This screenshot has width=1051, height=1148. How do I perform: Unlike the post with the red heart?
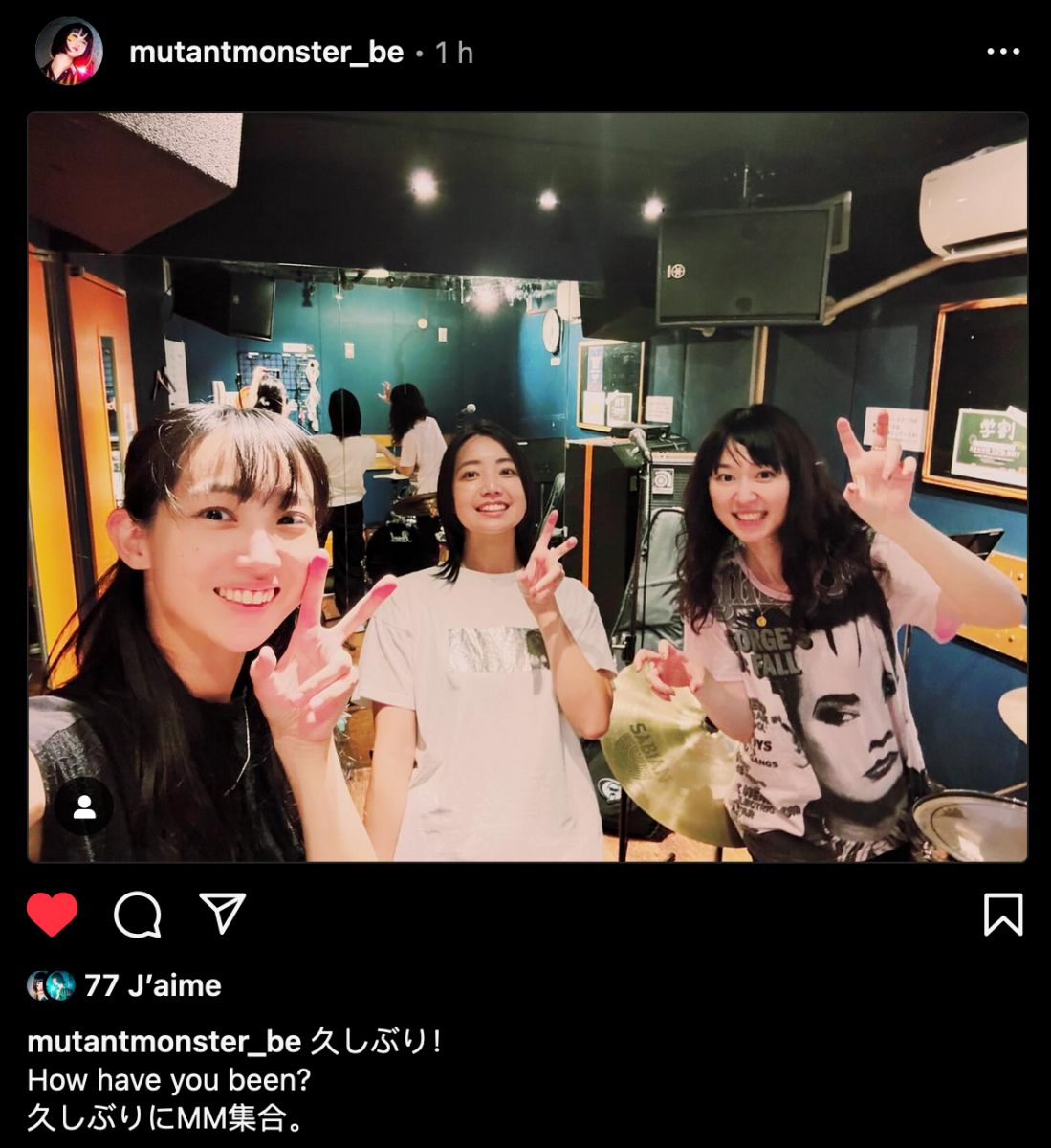[52, 915]
